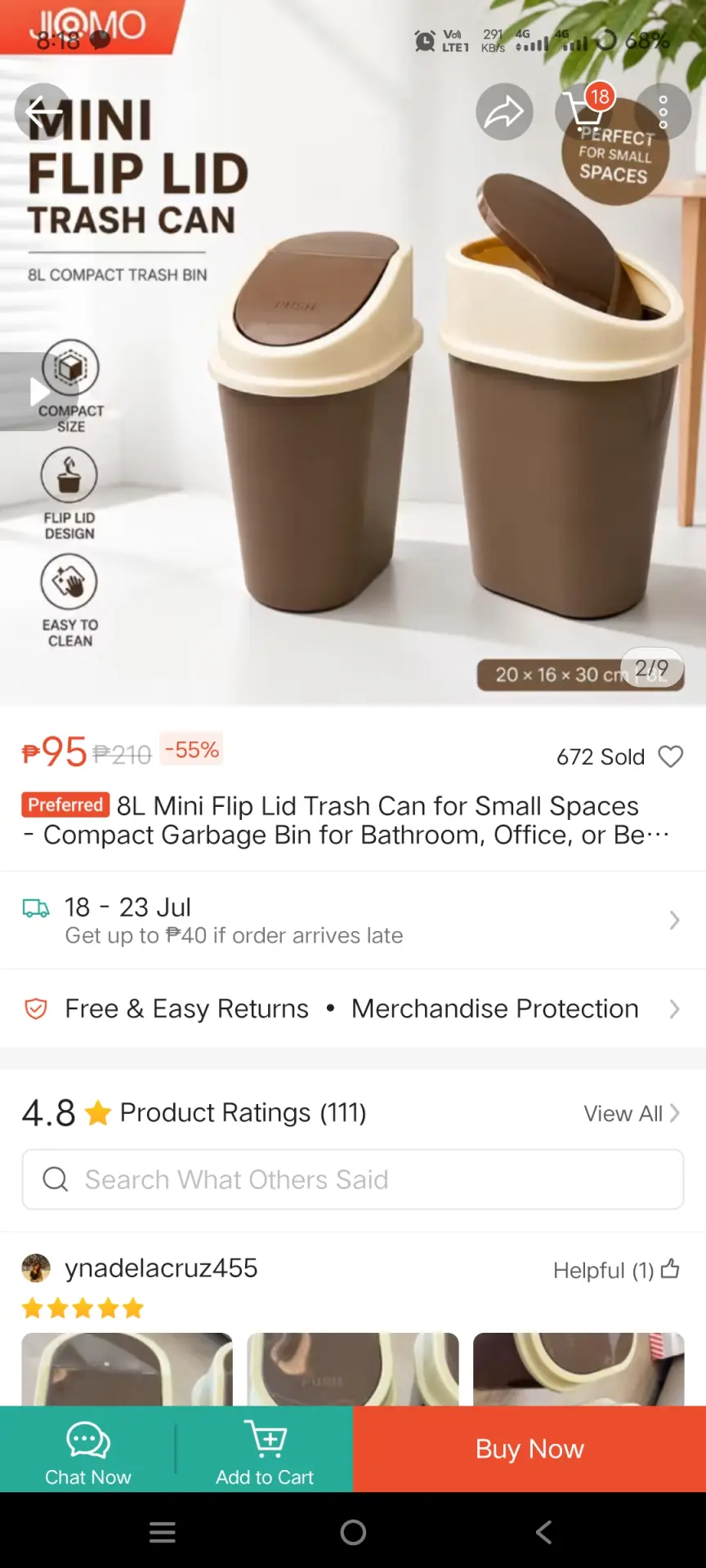The image size is (706, 1568).
Task: Open first review photo by ynadelacruz455
Action: click(127, 1369)
